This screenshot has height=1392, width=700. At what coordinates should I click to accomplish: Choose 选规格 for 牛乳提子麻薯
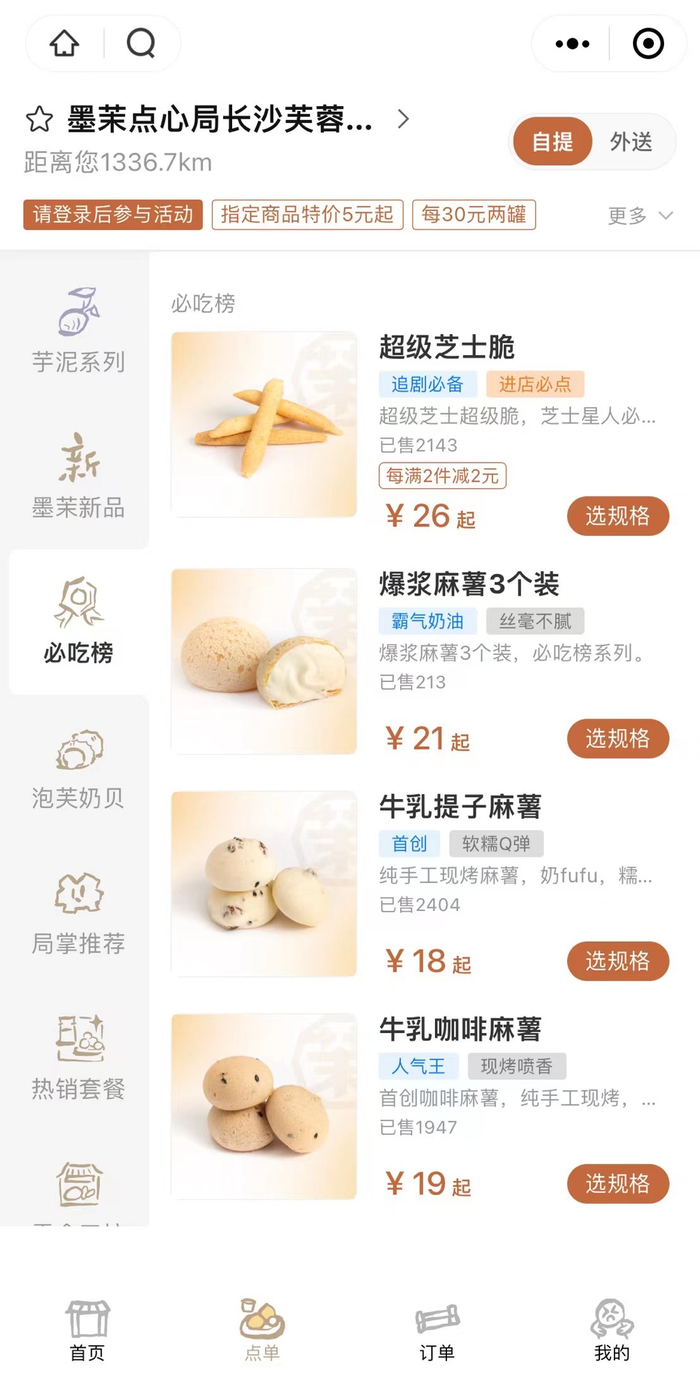pos(617,961)
